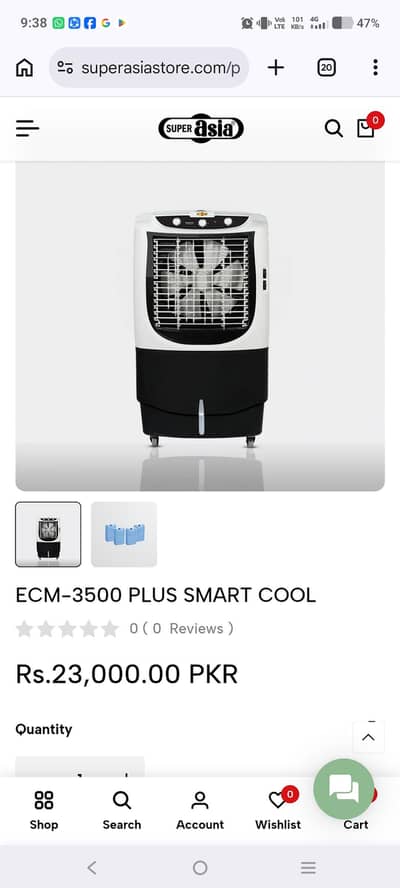Go back with the system back button
400x888 pixels.
point(92,867)
